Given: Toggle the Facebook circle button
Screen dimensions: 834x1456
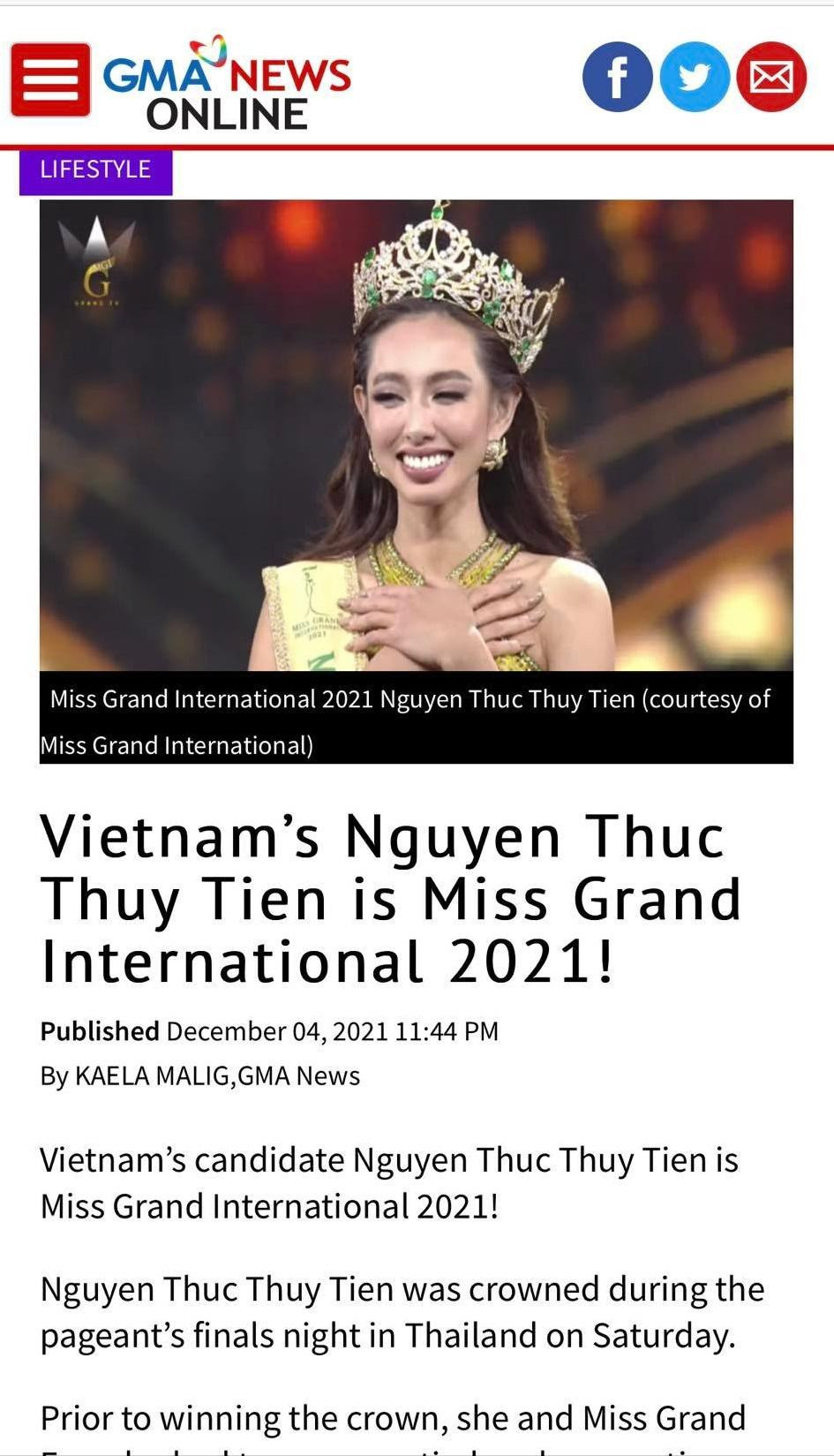Looking at the screenshot, I should pyautogui.click(x=617, y=76).
